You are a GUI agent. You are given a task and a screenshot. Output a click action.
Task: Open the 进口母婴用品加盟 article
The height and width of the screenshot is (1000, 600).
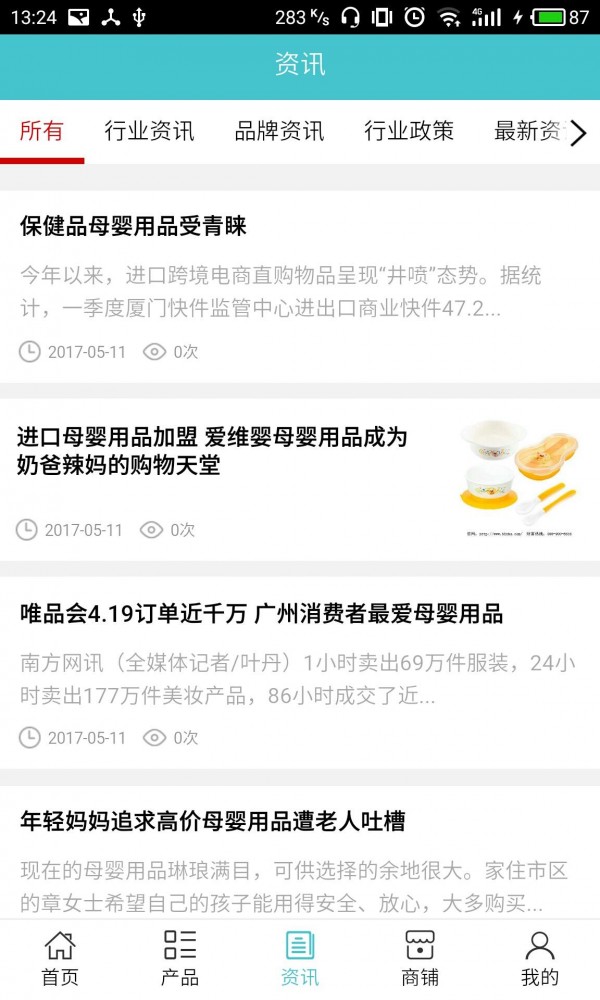pyautogui.click(x=213, y=451)
